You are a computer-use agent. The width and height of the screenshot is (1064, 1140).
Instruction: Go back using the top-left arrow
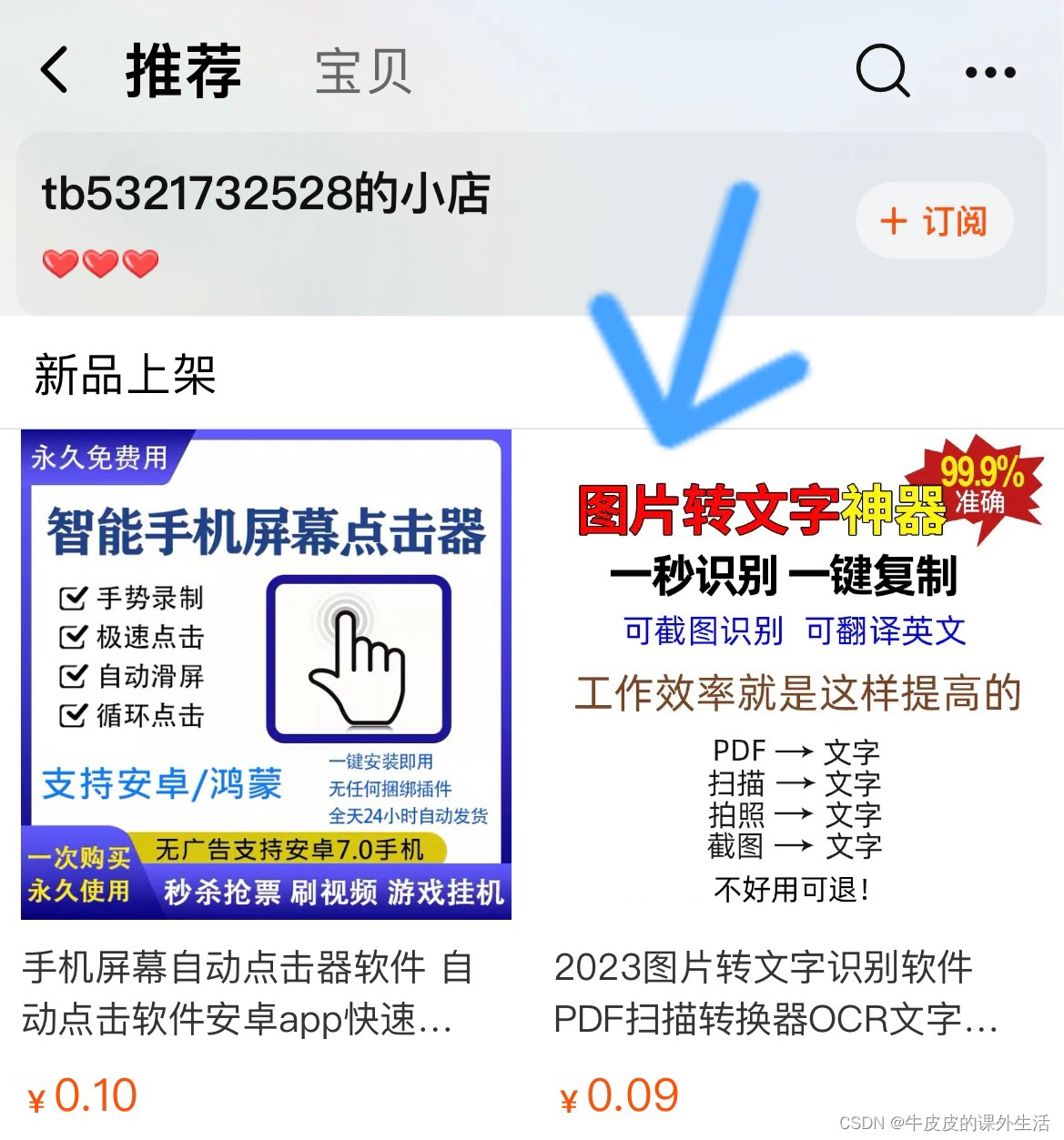click(x=55, y=70)
